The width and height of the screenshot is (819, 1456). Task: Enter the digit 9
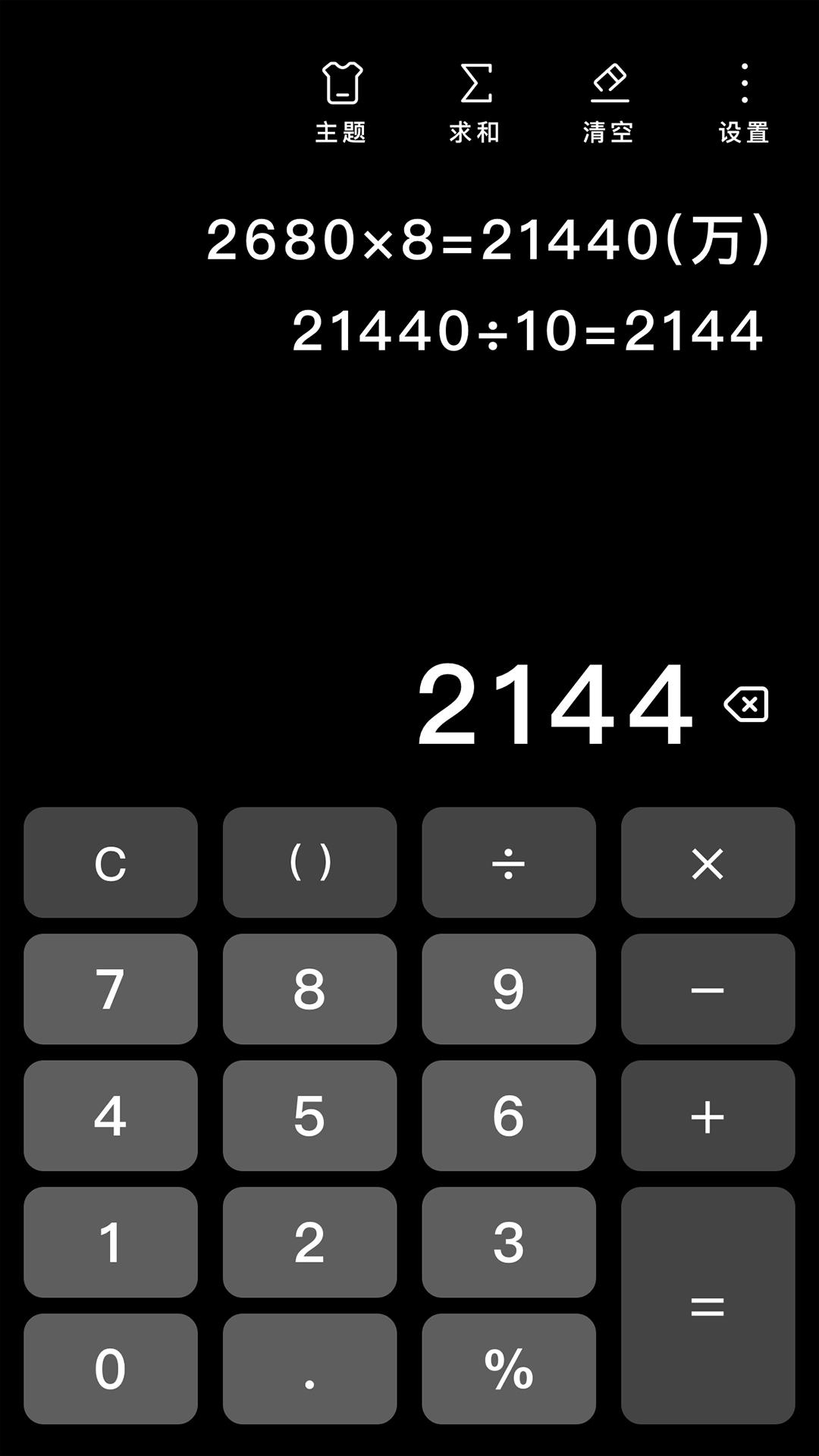[509, 989]
